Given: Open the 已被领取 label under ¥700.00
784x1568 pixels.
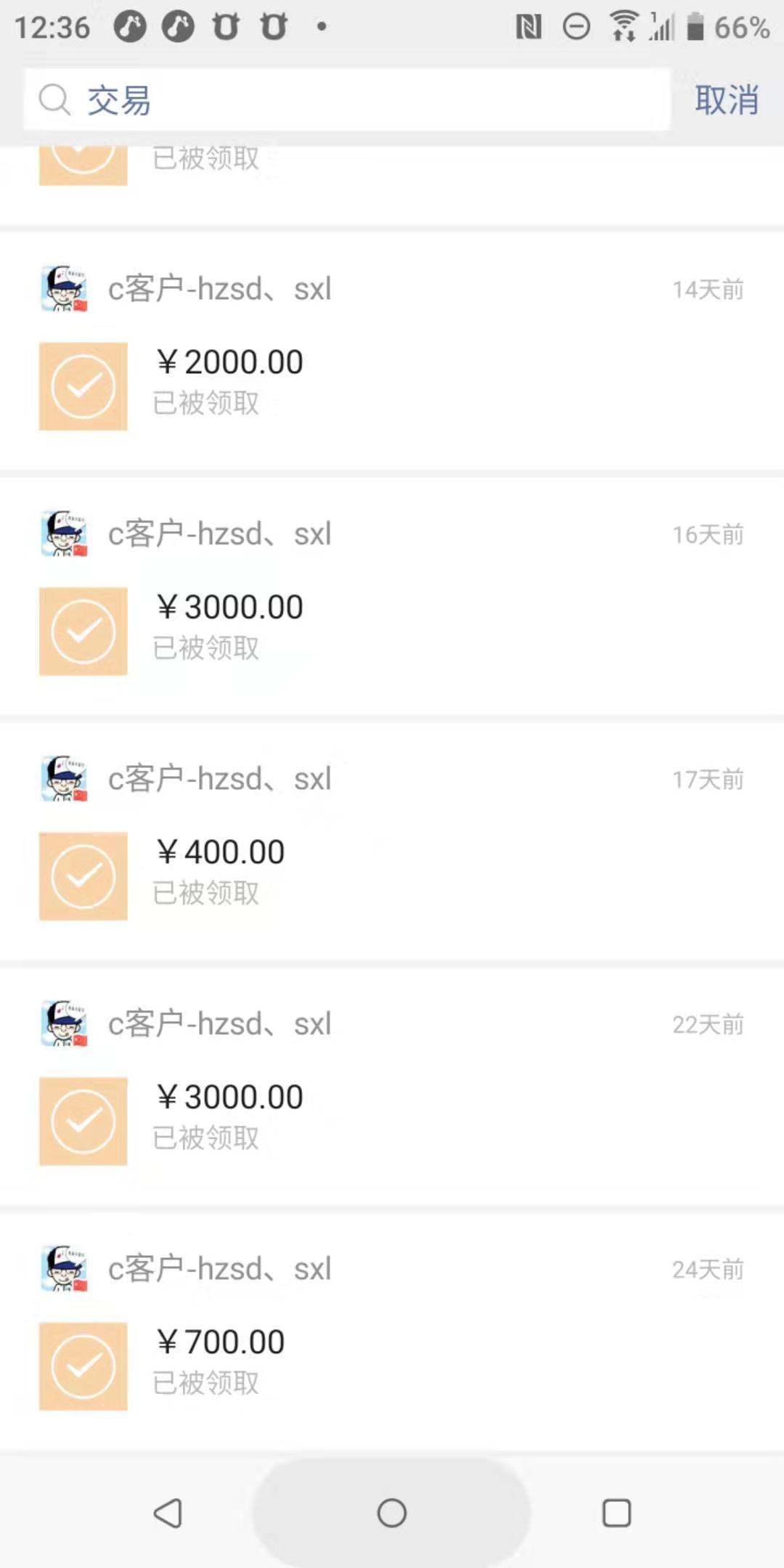Looking at the screenshot, I should 205,1384.
